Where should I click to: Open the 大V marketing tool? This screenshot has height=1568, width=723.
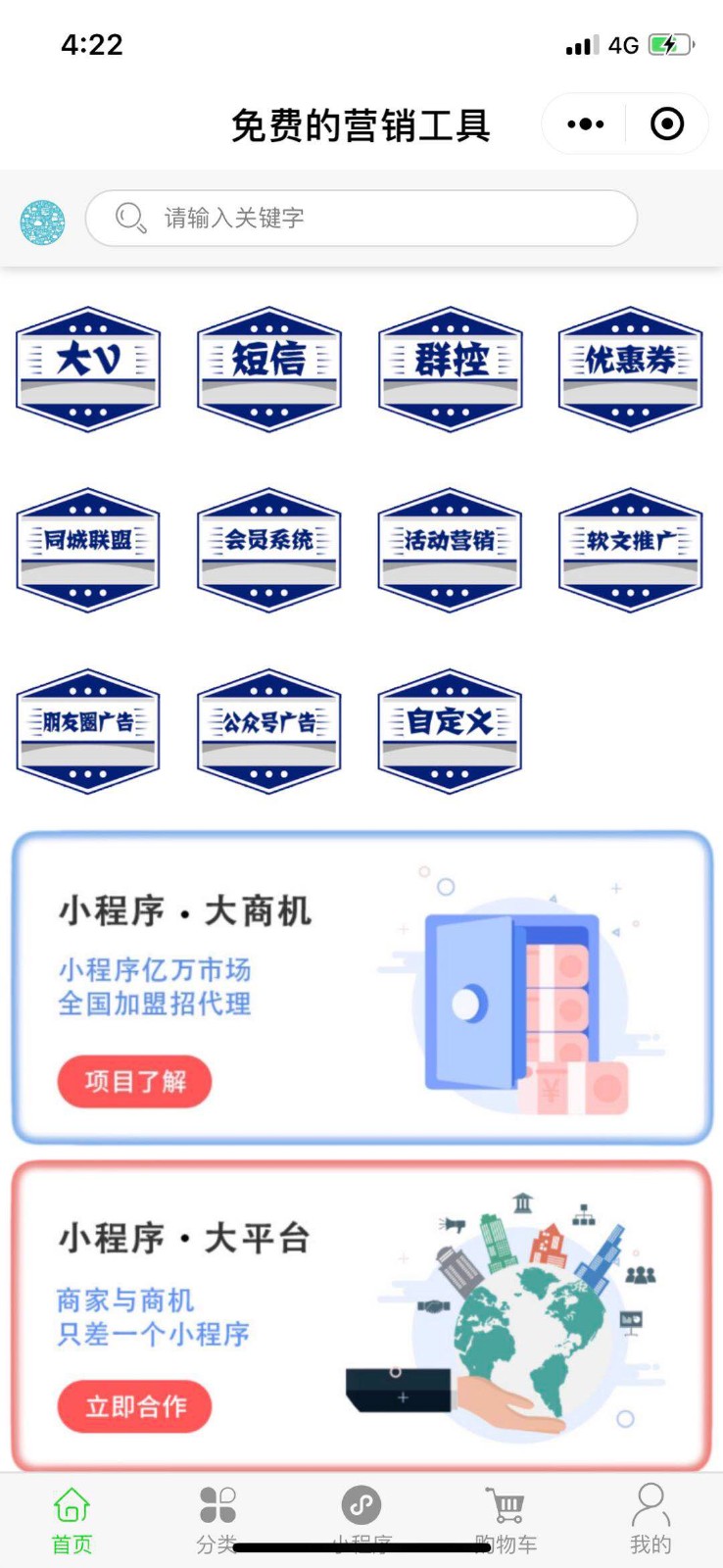88,369
